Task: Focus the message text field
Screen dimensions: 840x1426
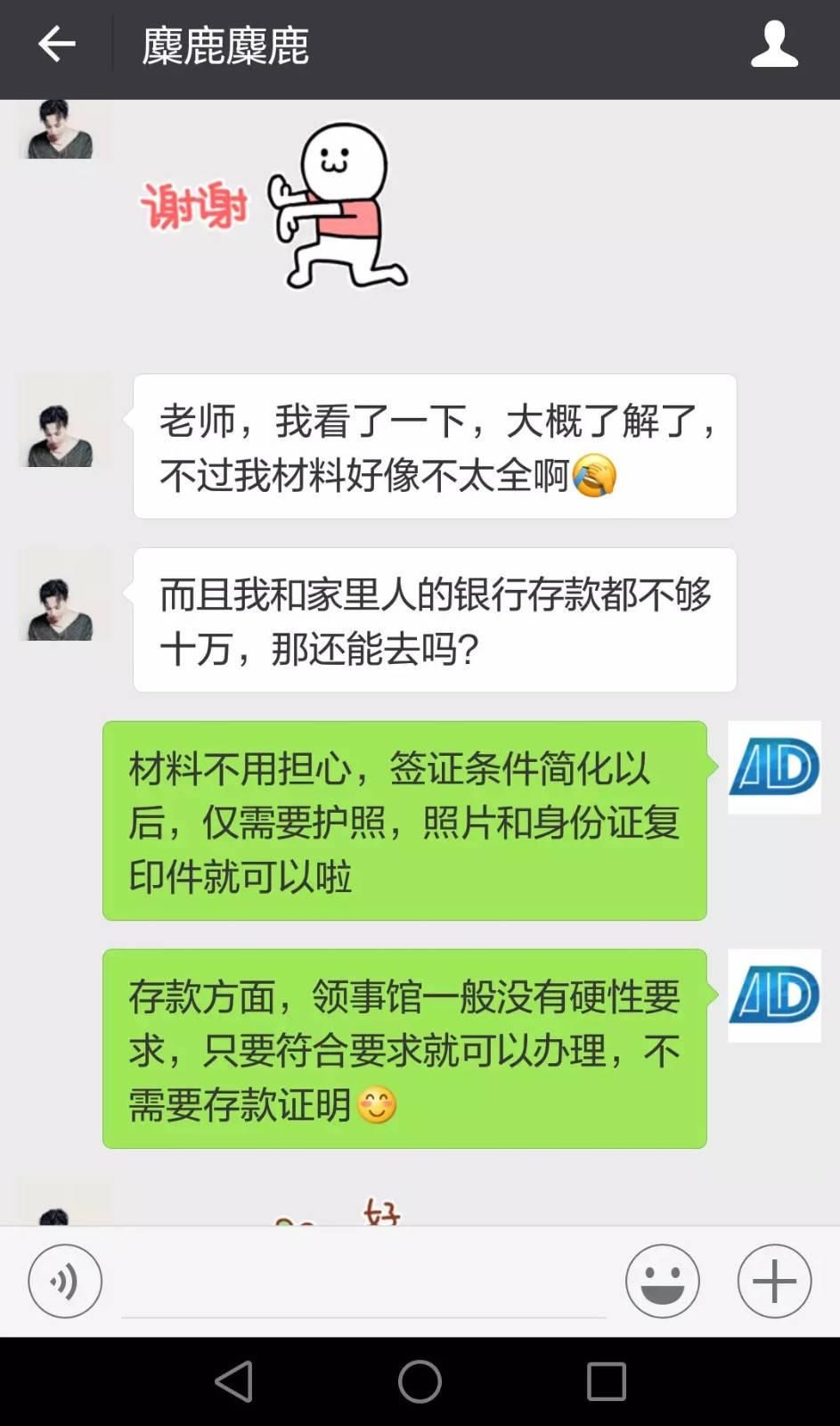Action: [363, 1282]
